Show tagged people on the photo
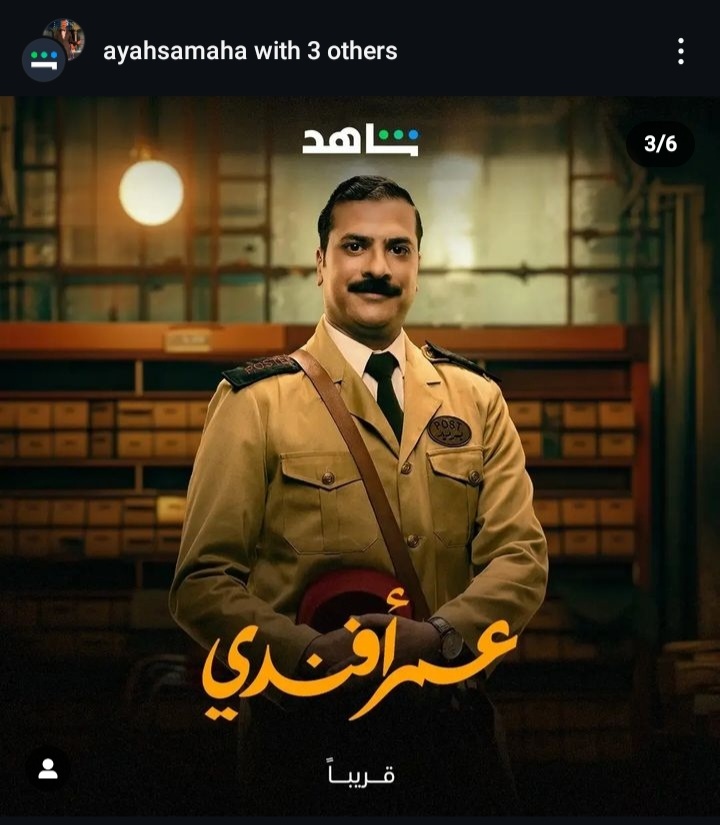 coord(47,769)
